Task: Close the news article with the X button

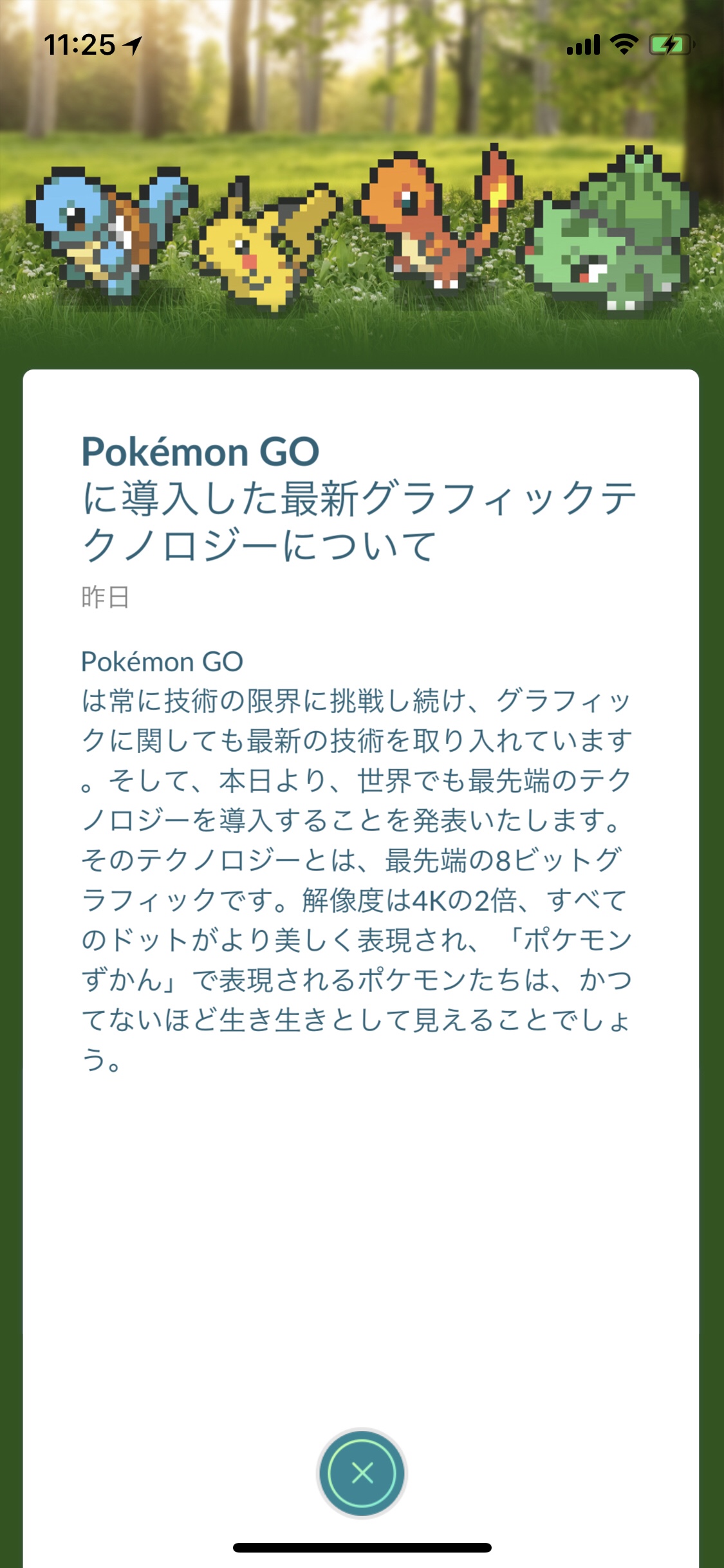Action: [362, 1472]
